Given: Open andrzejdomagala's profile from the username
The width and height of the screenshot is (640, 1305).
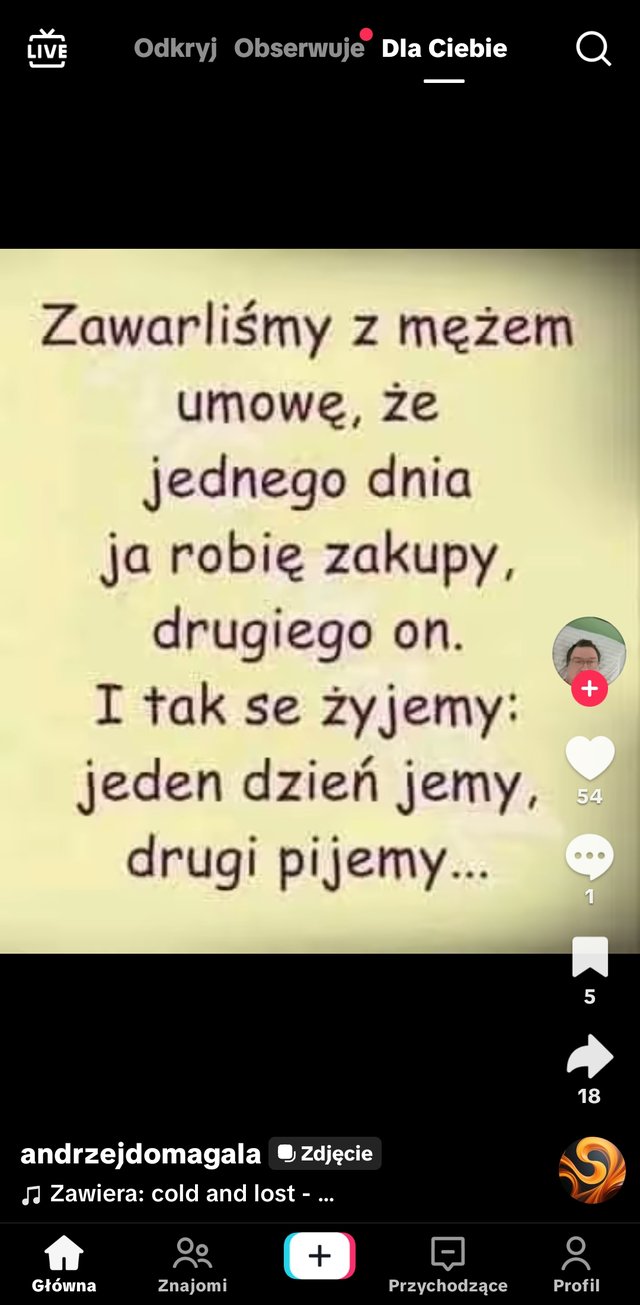Looking at the screenshot, I should 140,1154.
